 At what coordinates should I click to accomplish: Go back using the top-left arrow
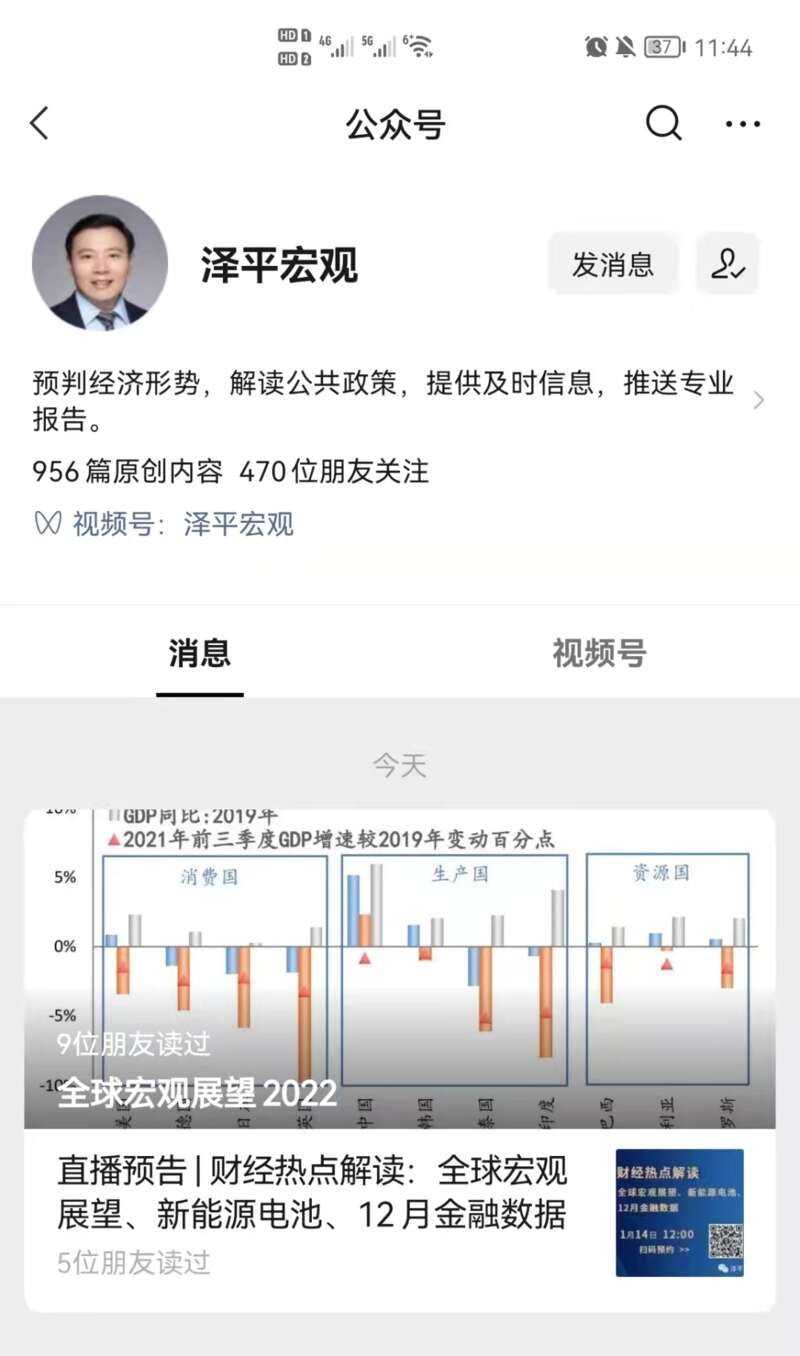(x=39, y=124)
